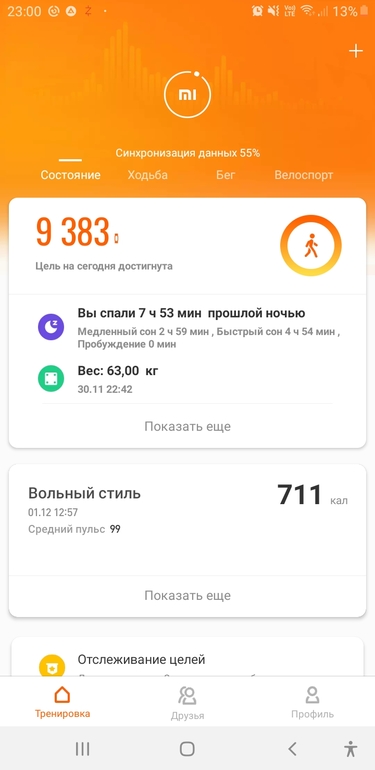The image size is (375, 770).
Task: Tap Показать еще under Вольный стиль
Action: point(188,596)
